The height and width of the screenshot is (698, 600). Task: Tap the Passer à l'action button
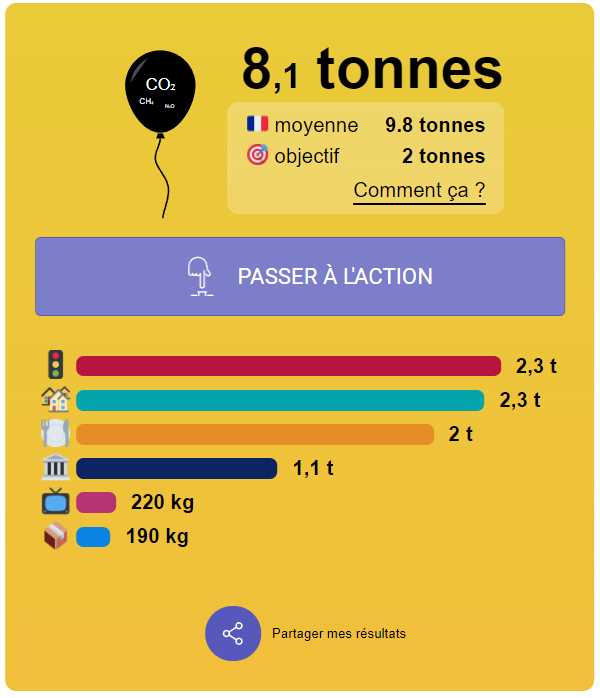click(x=300, y=277)
